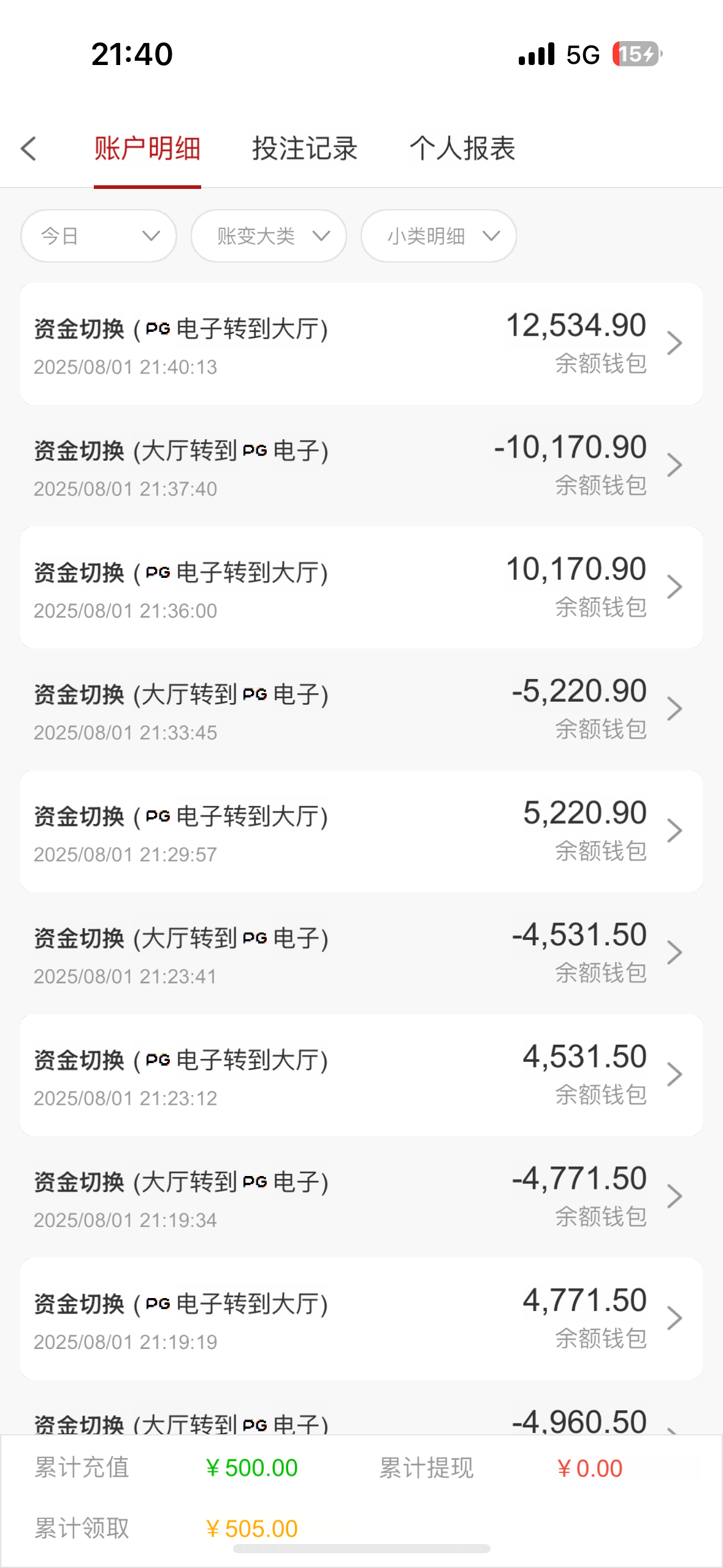Switch to the 投注记录 tab

click(x=305, y=148)
